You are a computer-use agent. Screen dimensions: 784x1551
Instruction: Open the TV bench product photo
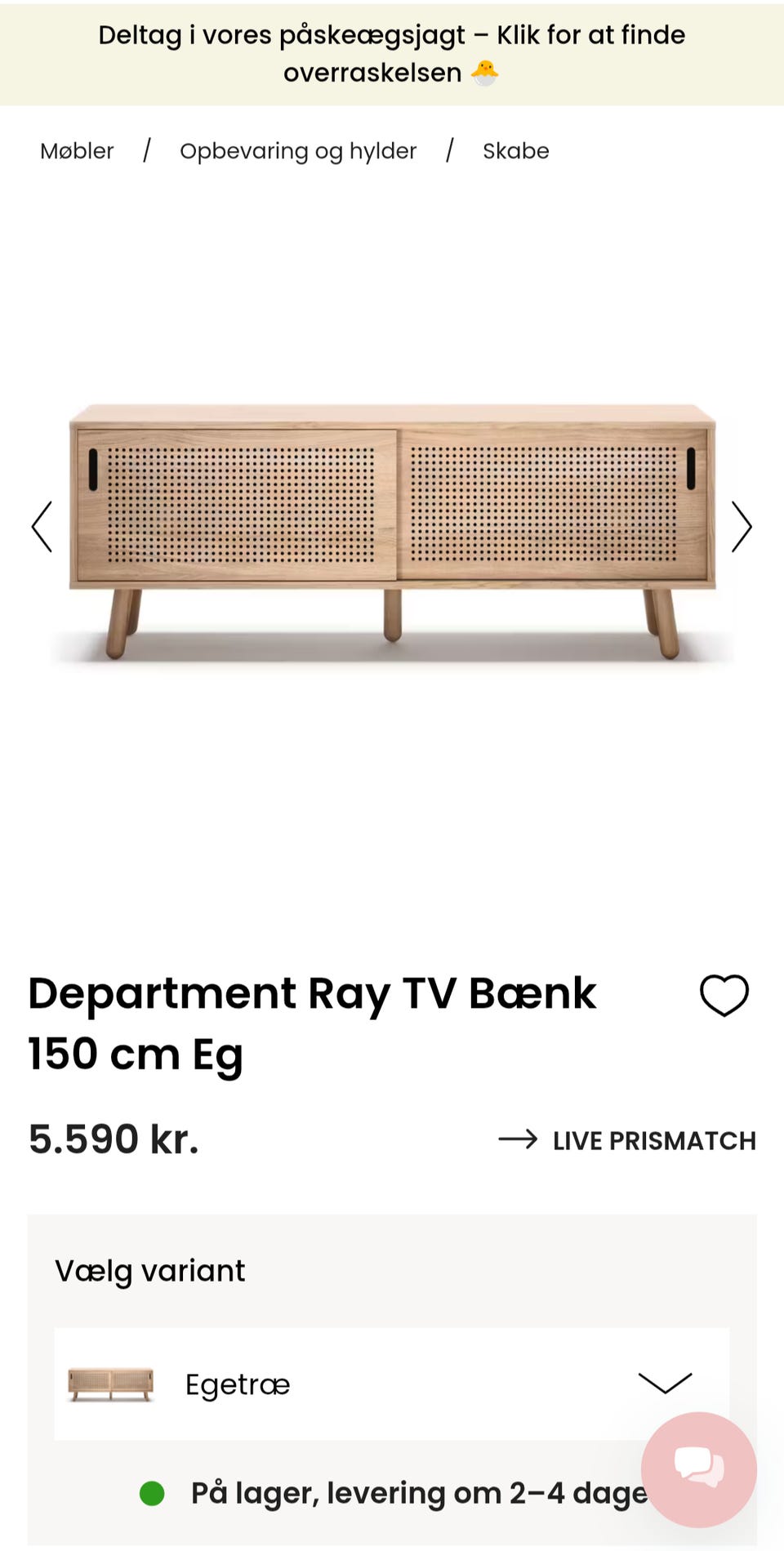coord(392,529)
